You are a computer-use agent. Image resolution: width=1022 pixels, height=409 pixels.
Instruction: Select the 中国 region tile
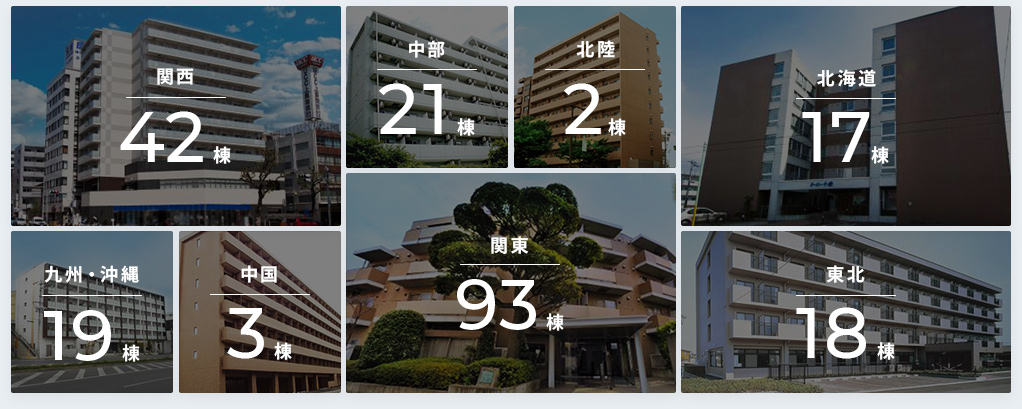click(260, 312)
